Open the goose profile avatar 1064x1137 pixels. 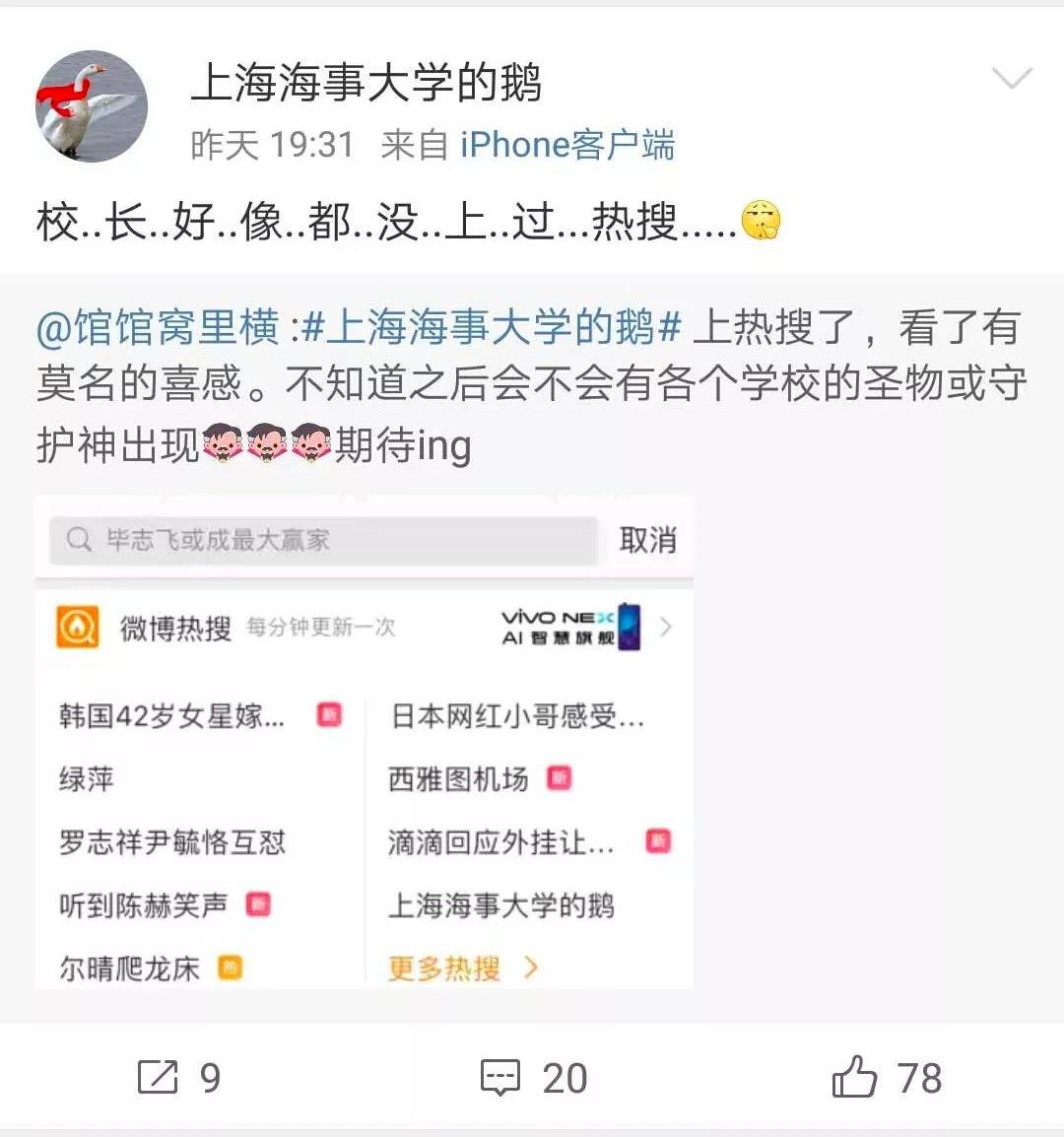click(x=92, y=106)
